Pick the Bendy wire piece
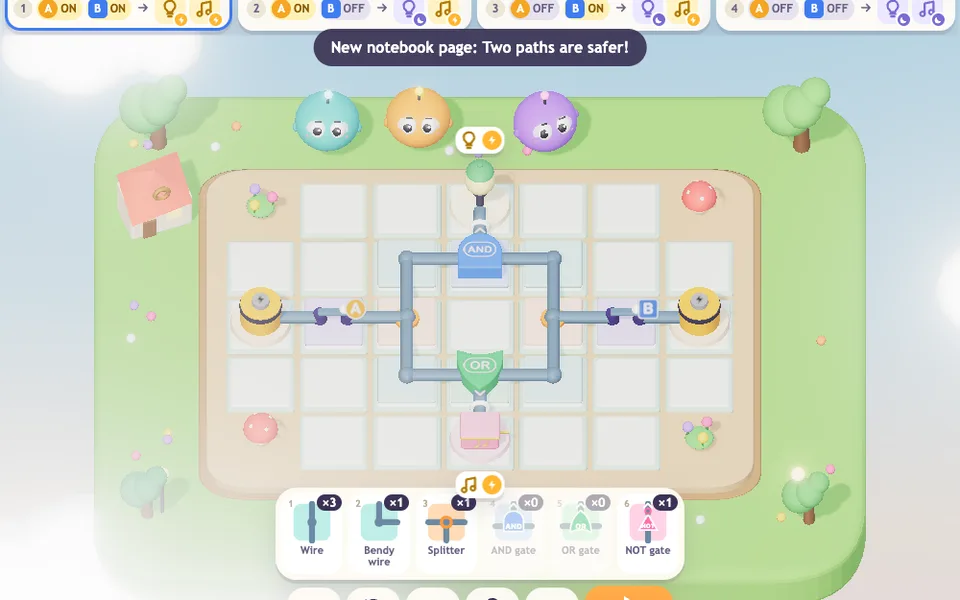This screenshot has height=600, width=960. [x=379, y=531]
